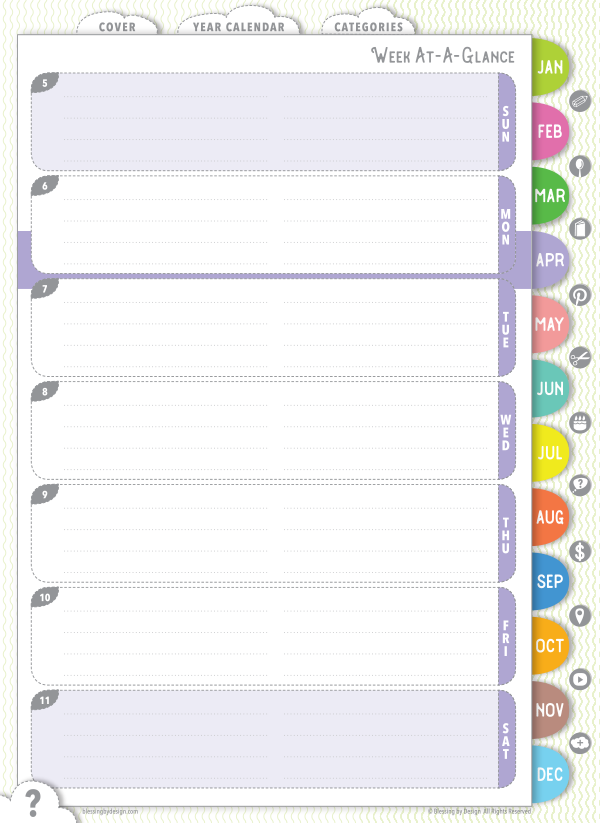This screenshot has height=823, width=600.
Task: Open the day 8 Wednesday box
Action: (x=273, y=430)
